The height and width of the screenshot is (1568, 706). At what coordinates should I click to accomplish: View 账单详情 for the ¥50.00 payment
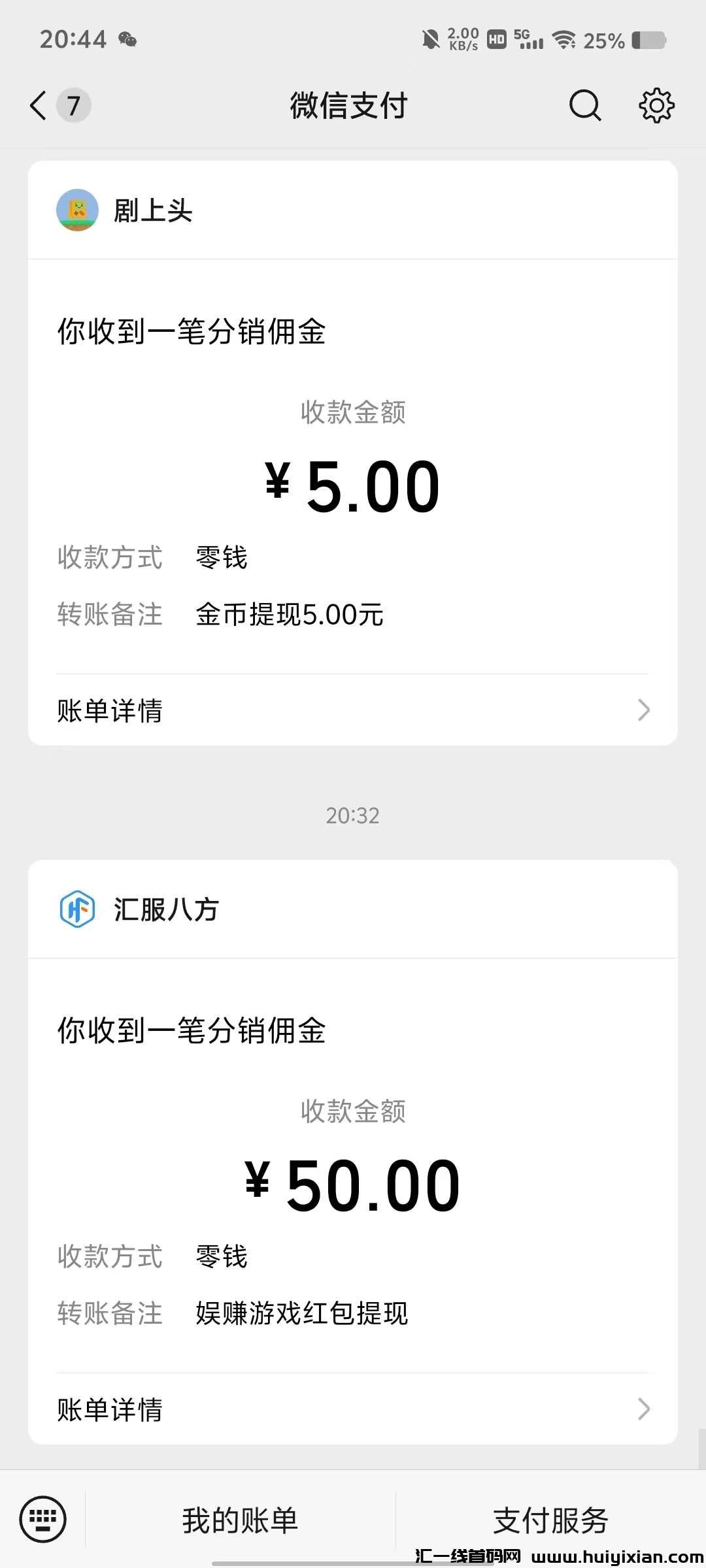(x=353, y=1409)
